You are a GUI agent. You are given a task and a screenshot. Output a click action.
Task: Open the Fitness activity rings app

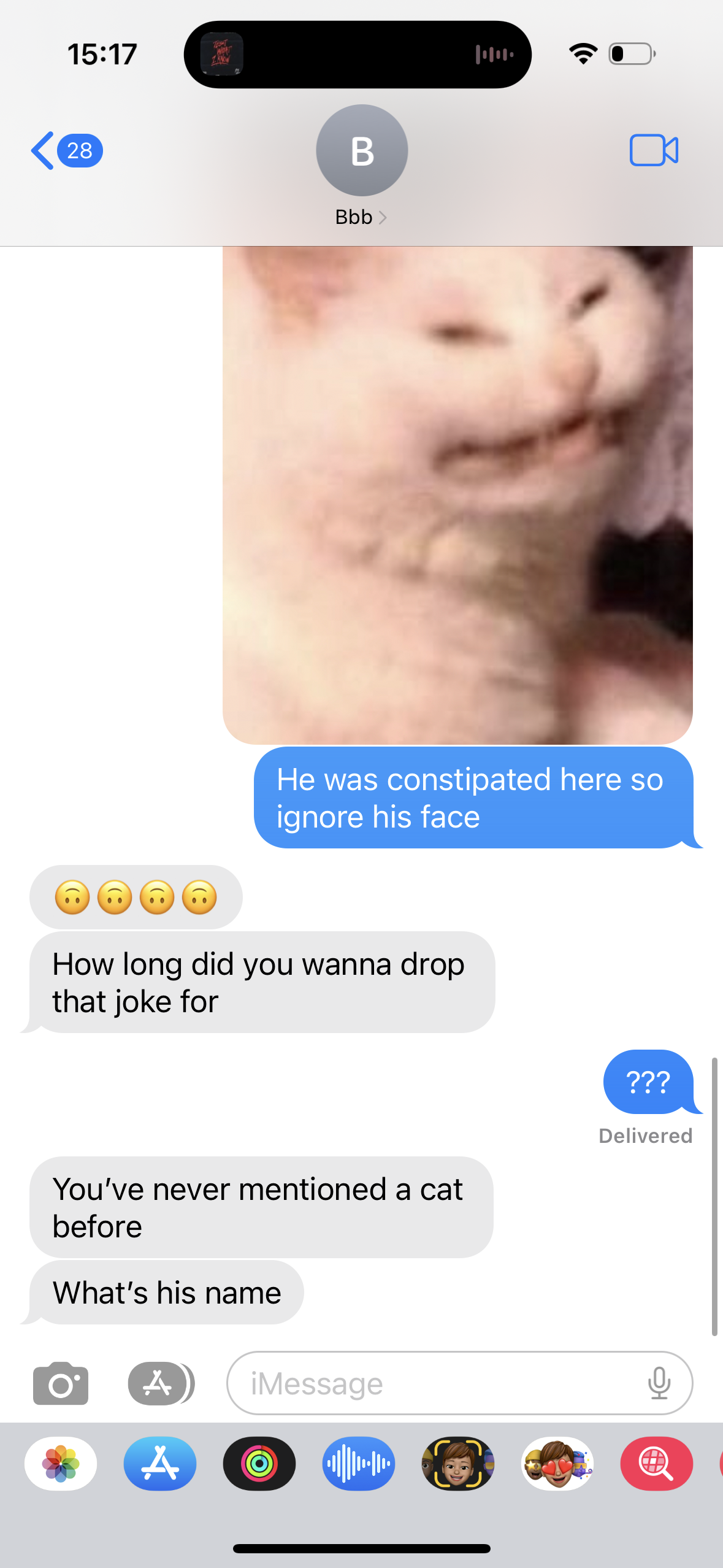(x=259, y=1464)
